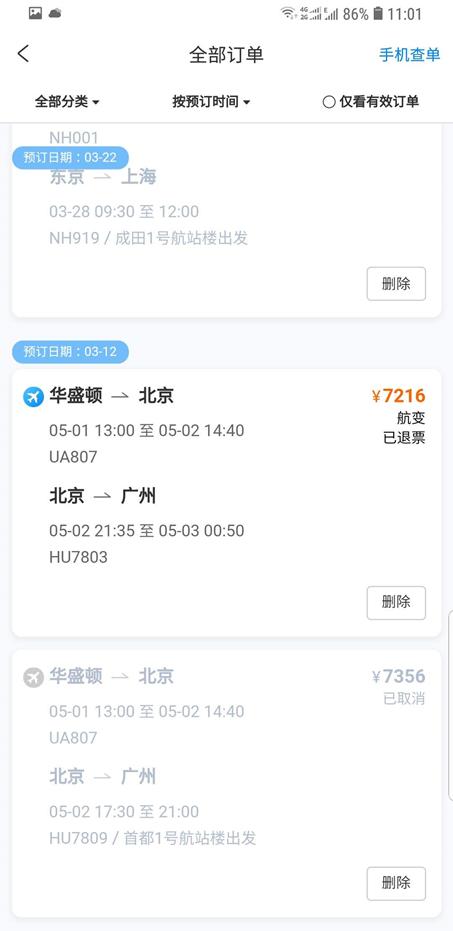Open the ¥7216 华盛顿 to 北京 order
453x931 pixels.
[226, 502]
